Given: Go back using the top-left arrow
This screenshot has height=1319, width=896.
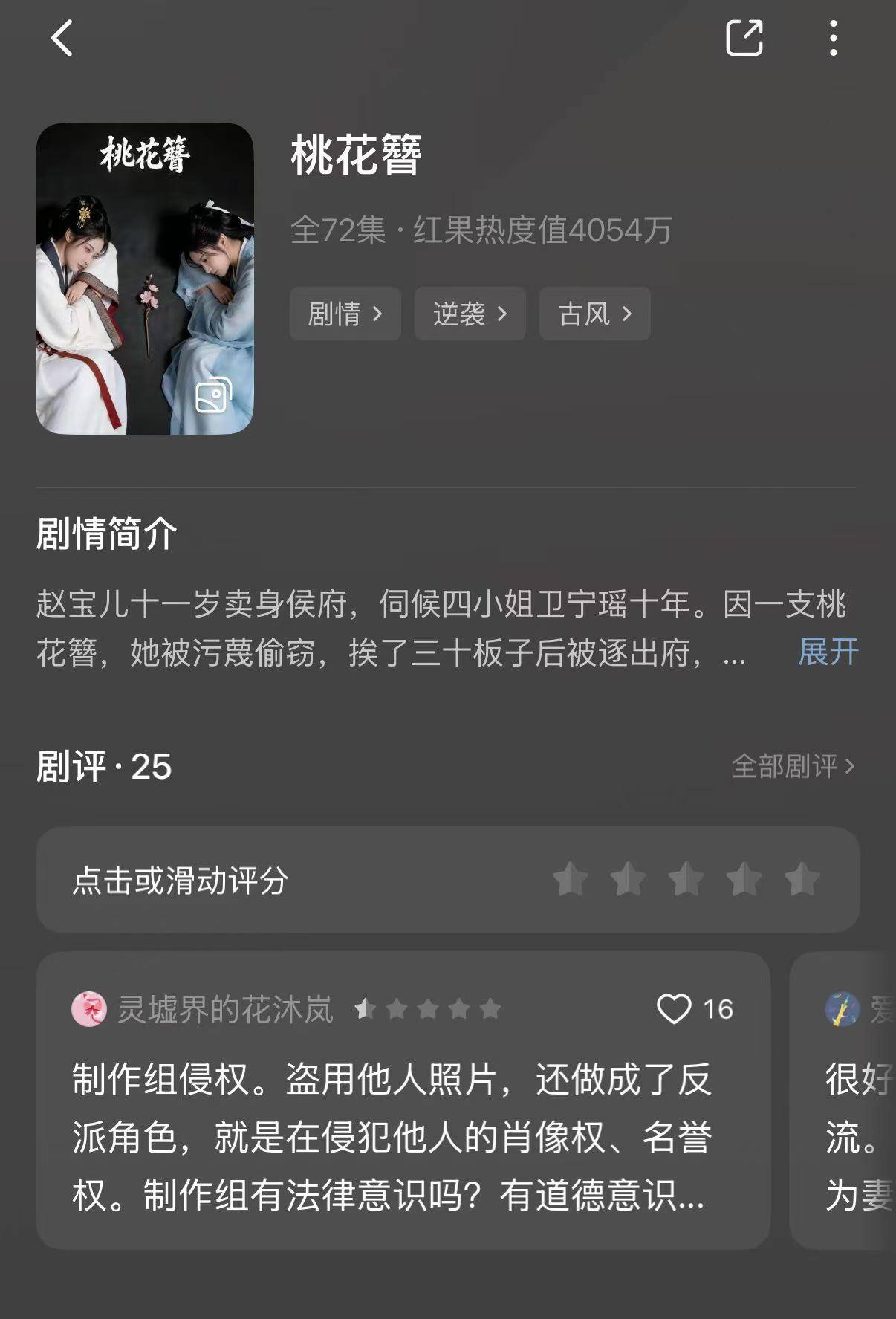Looking at the screenshot, I should (62, 38).
